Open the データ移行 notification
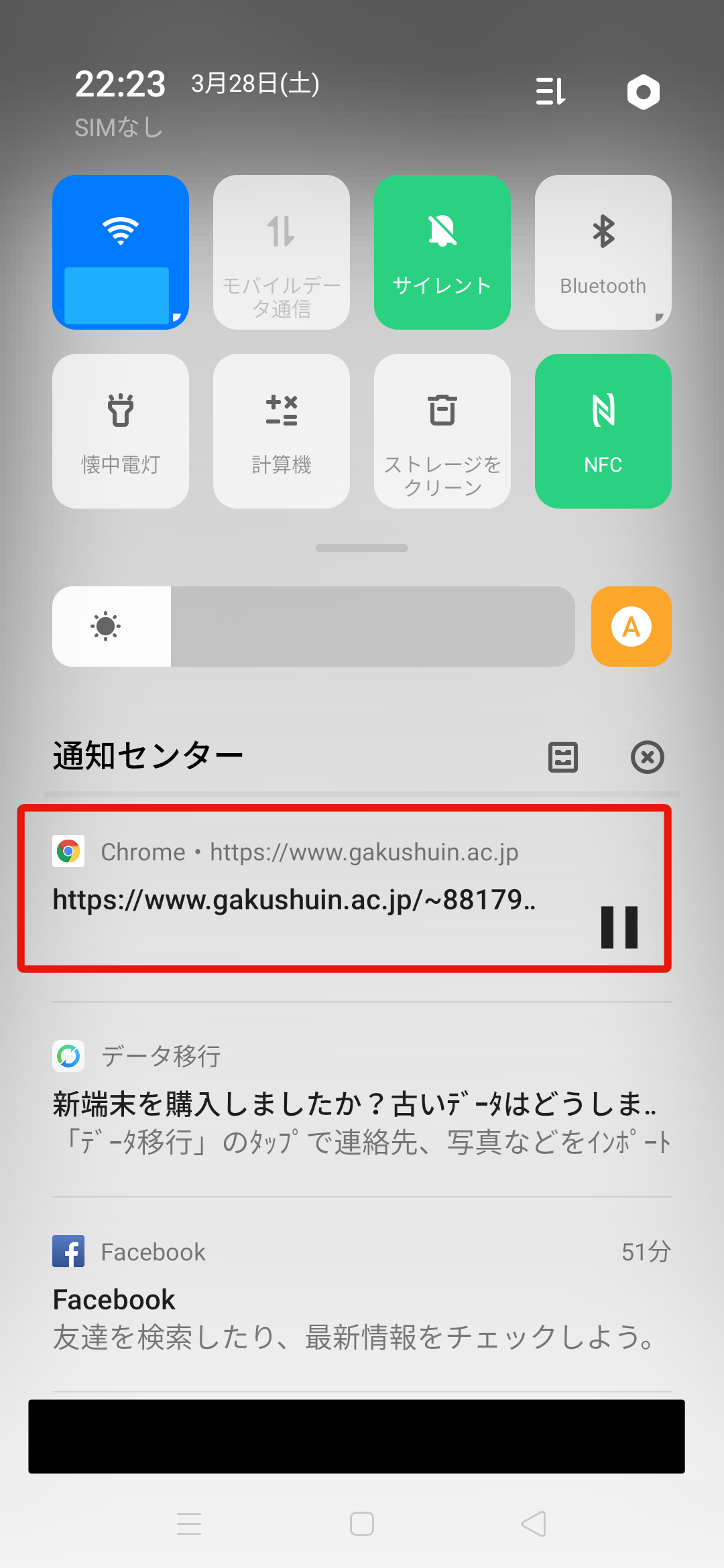This screenshot has height=1568, width=724. pos(362,1099)
